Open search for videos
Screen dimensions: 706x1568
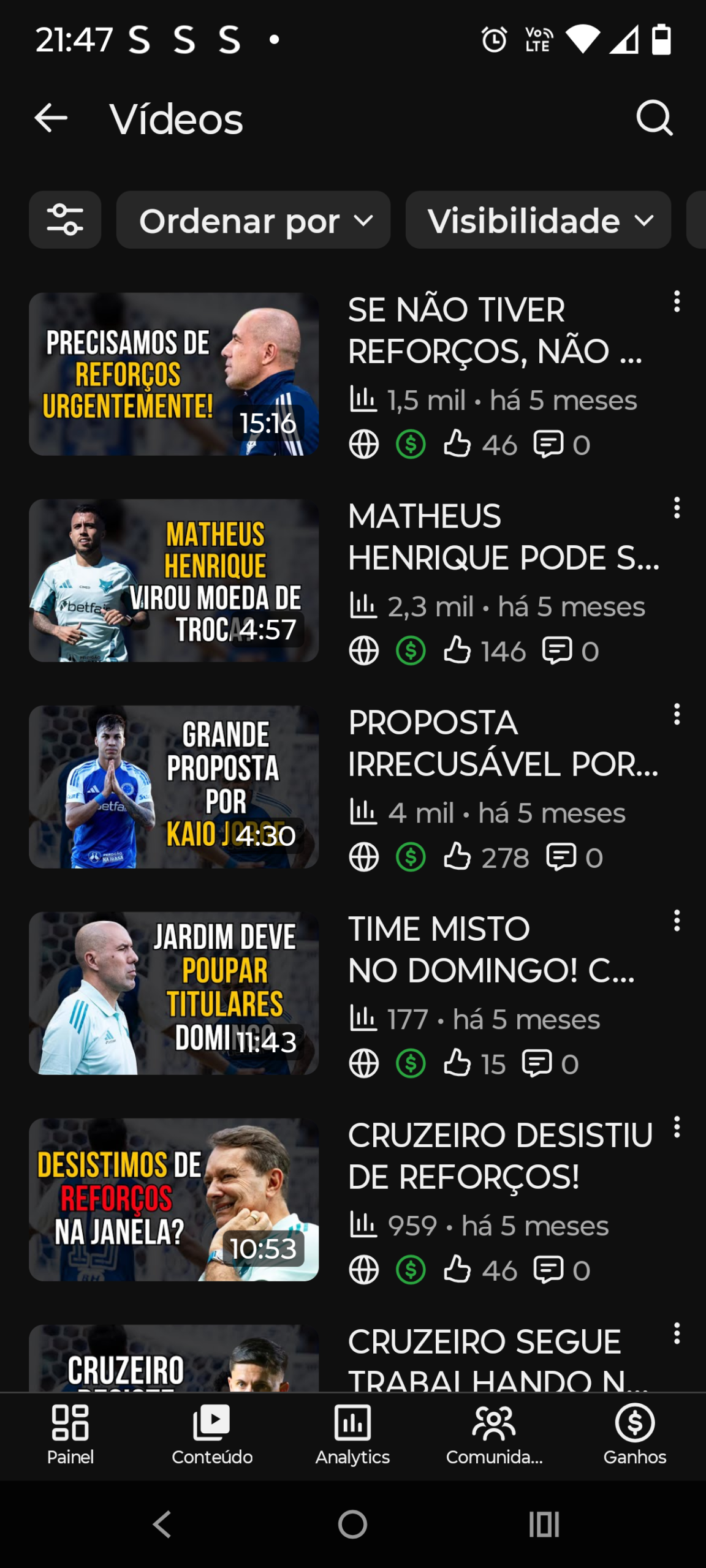655,118
